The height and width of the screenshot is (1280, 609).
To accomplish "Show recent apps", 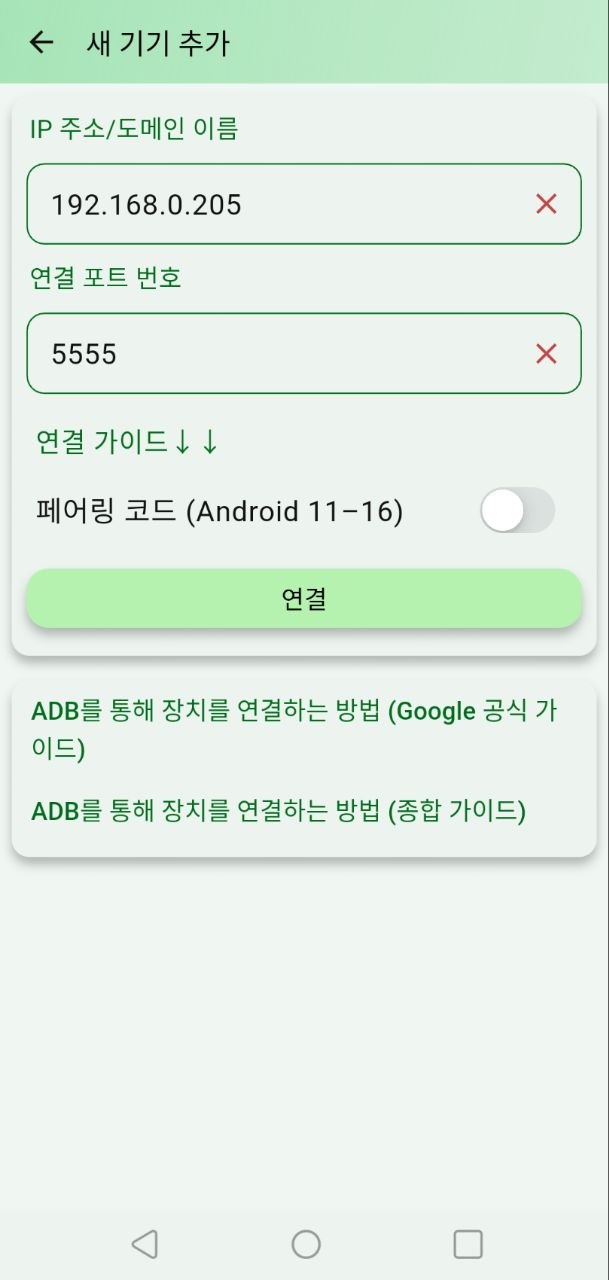I will 467,1244.
